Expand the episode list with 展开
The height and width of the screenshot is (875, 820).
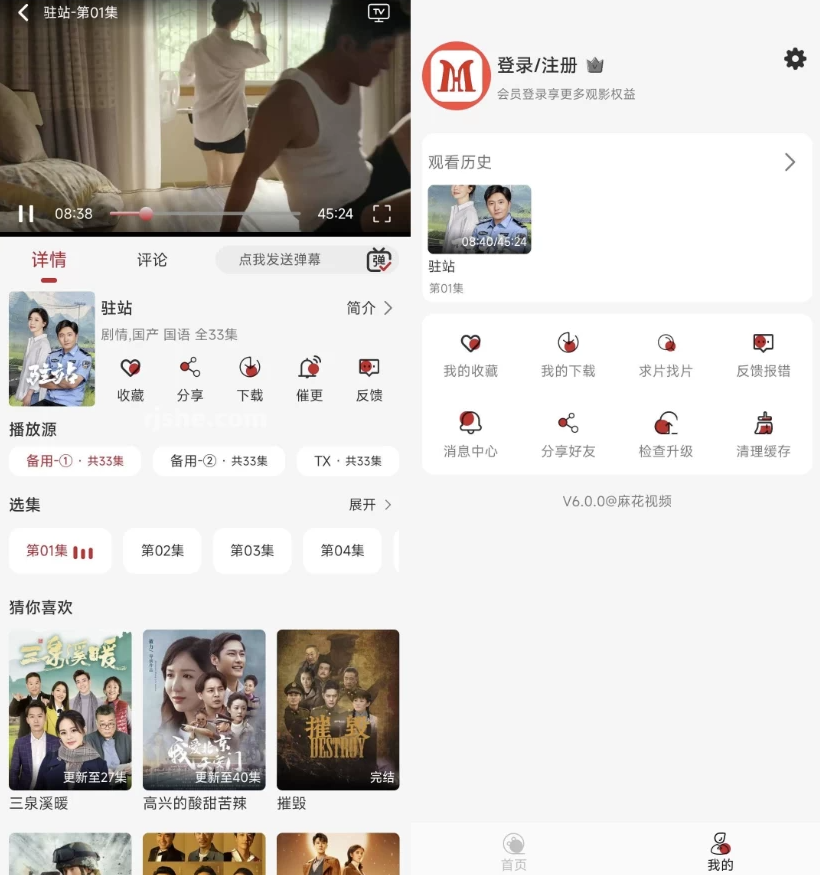pyautogui.click(x=369, y=505)
